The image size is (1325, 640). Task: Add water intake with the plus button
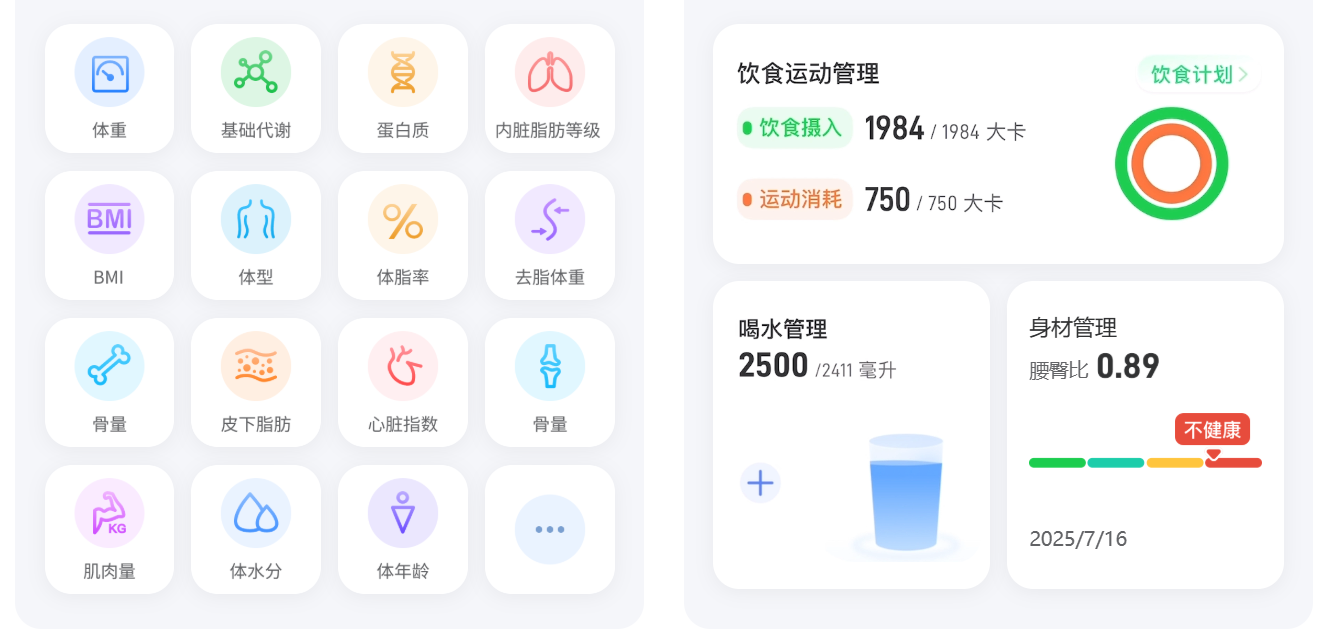[x=760, y=484]
